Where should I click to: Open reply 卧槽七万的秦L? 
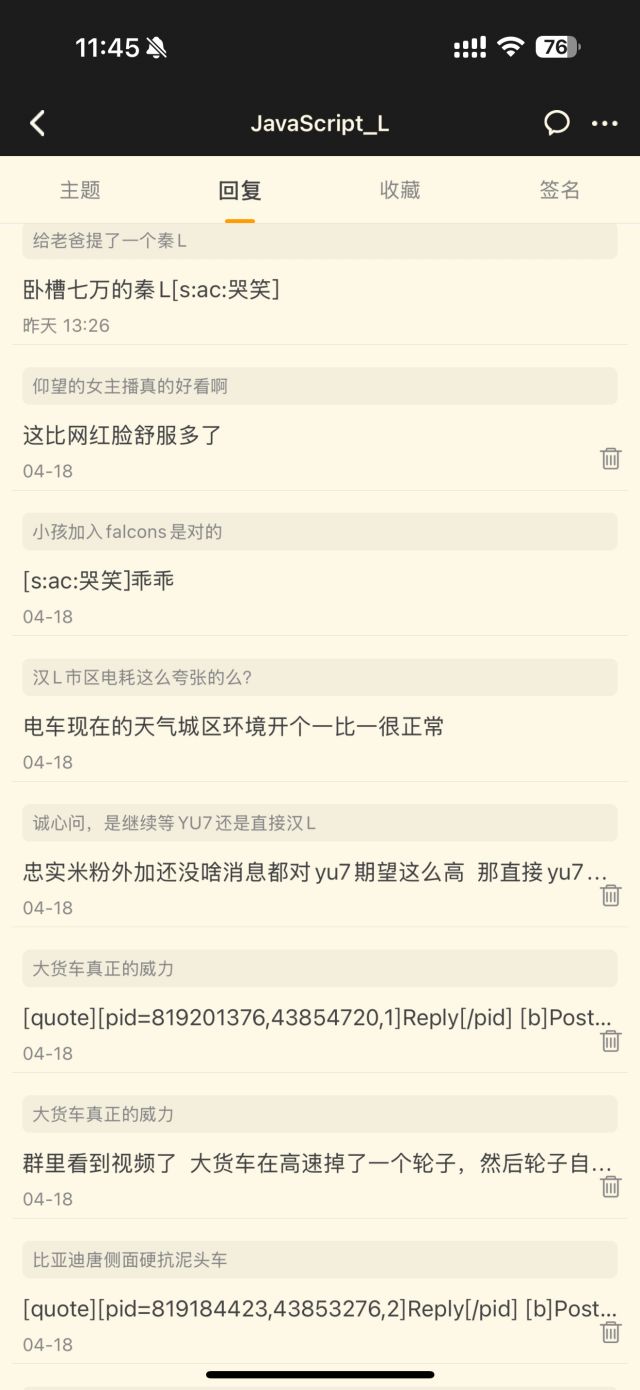coord(152,290)
